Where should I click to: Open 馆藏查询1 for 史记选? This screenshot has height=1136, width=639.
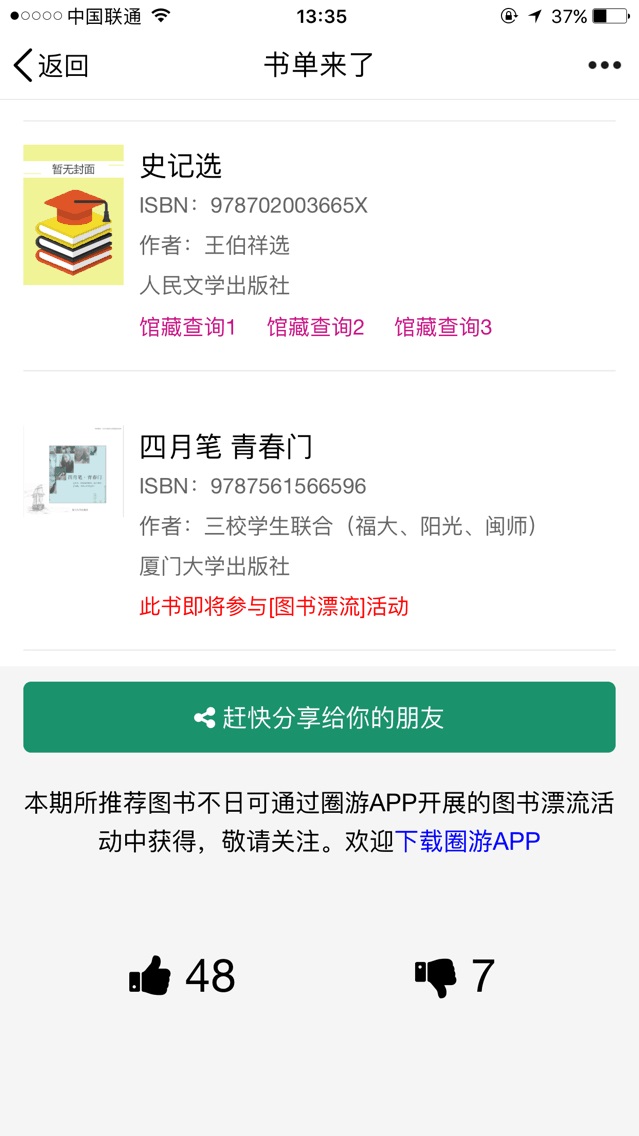click(187, 327)
